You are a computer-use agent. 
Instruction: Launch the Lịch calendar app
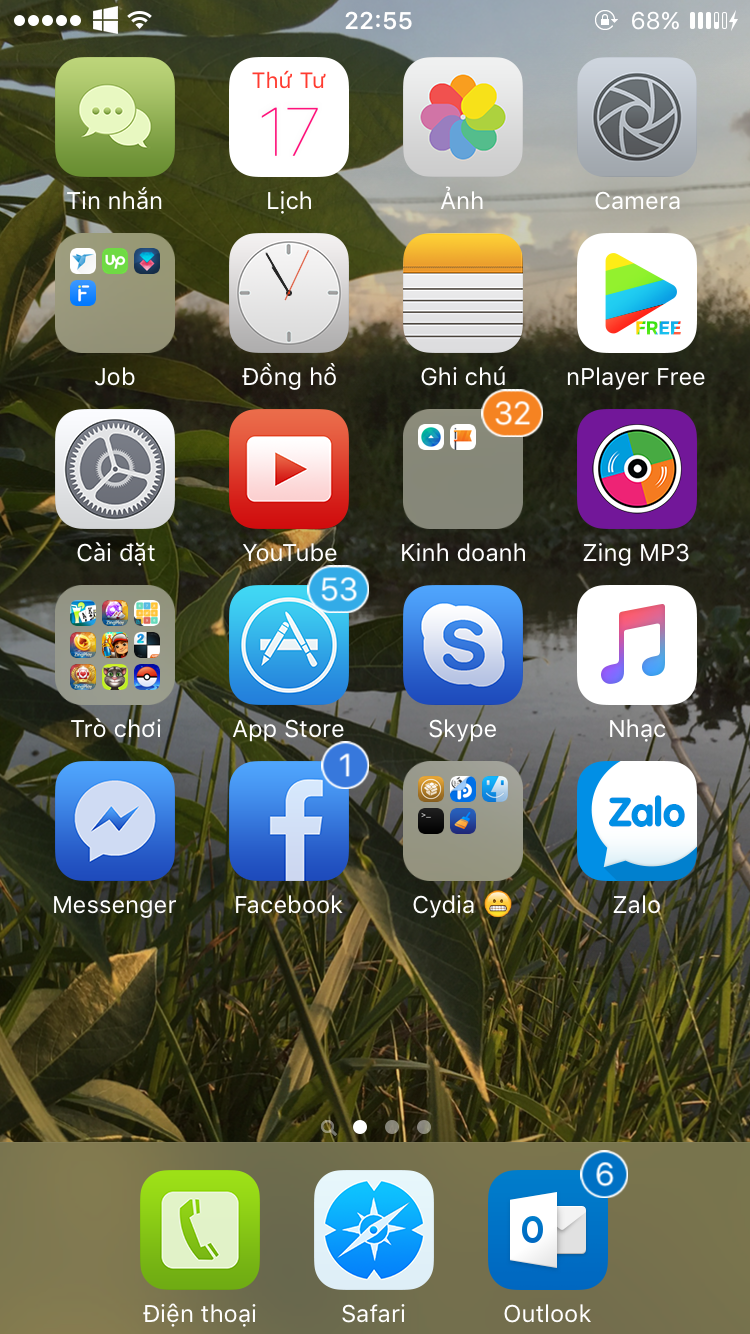[x=289, y=117]
